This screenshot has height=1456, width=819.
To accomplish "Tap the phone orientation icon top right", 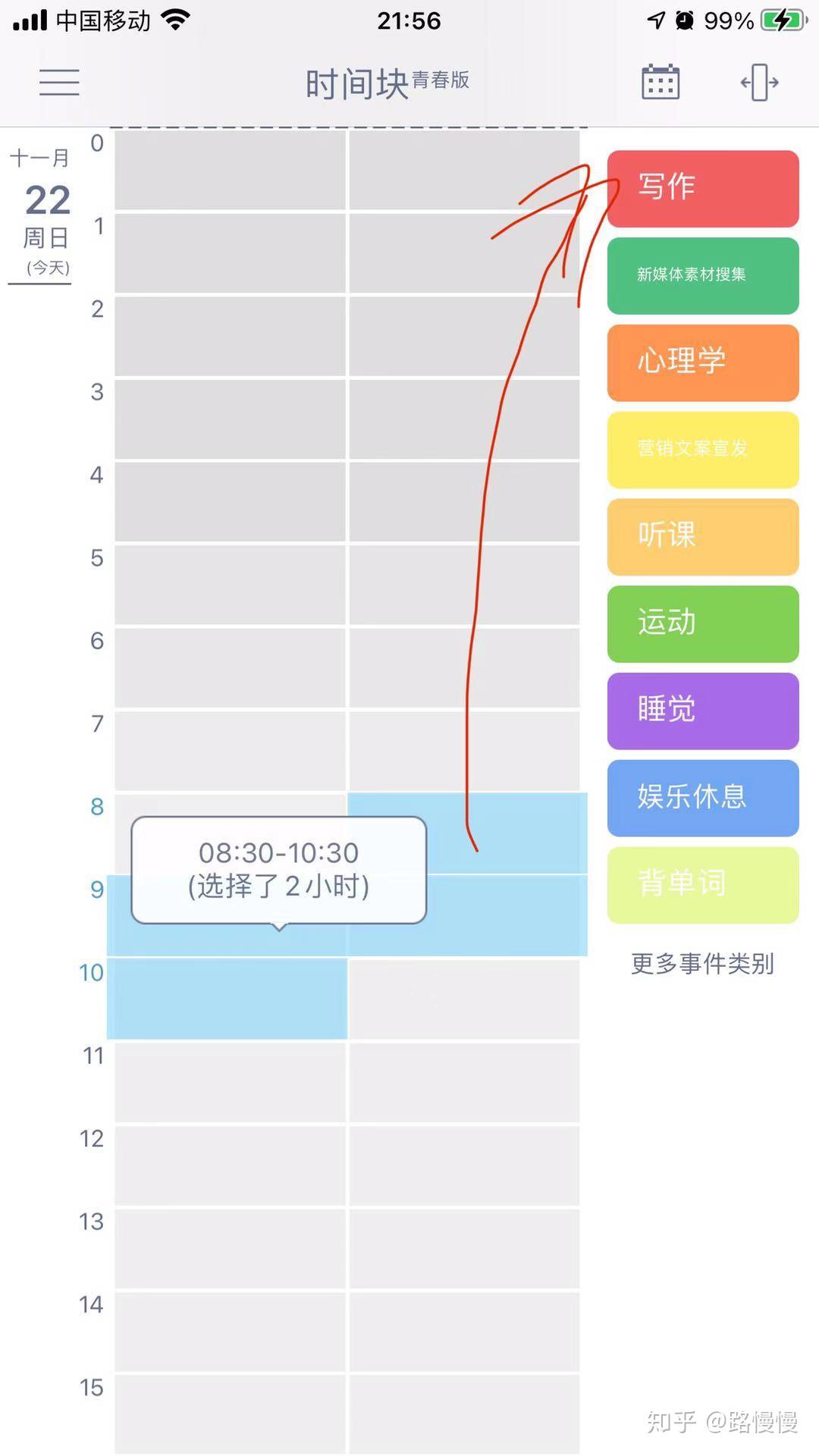I will pos(758,82).
